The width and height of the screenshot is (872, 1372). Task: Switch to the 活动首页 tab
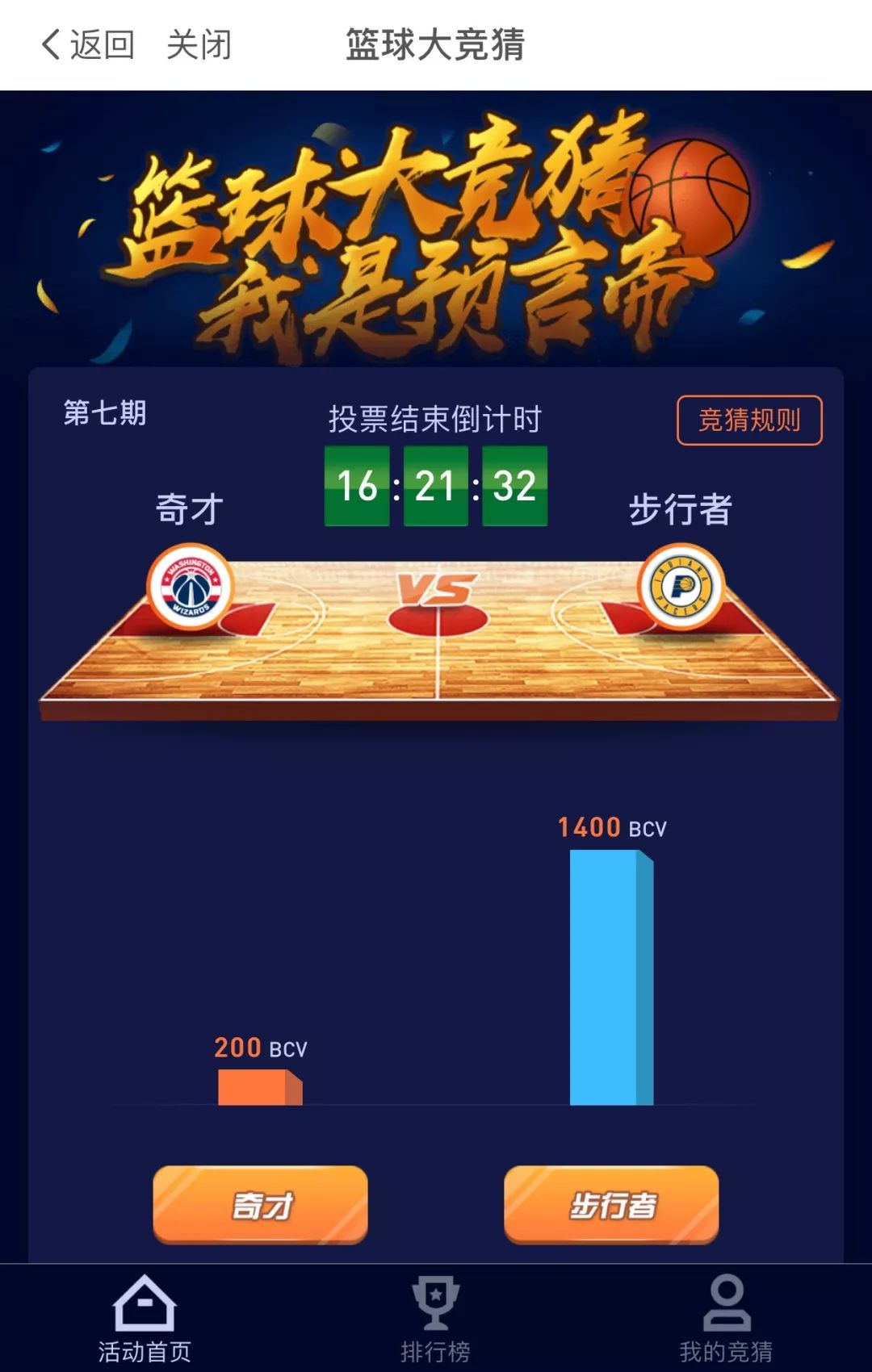click(145, 1319)
